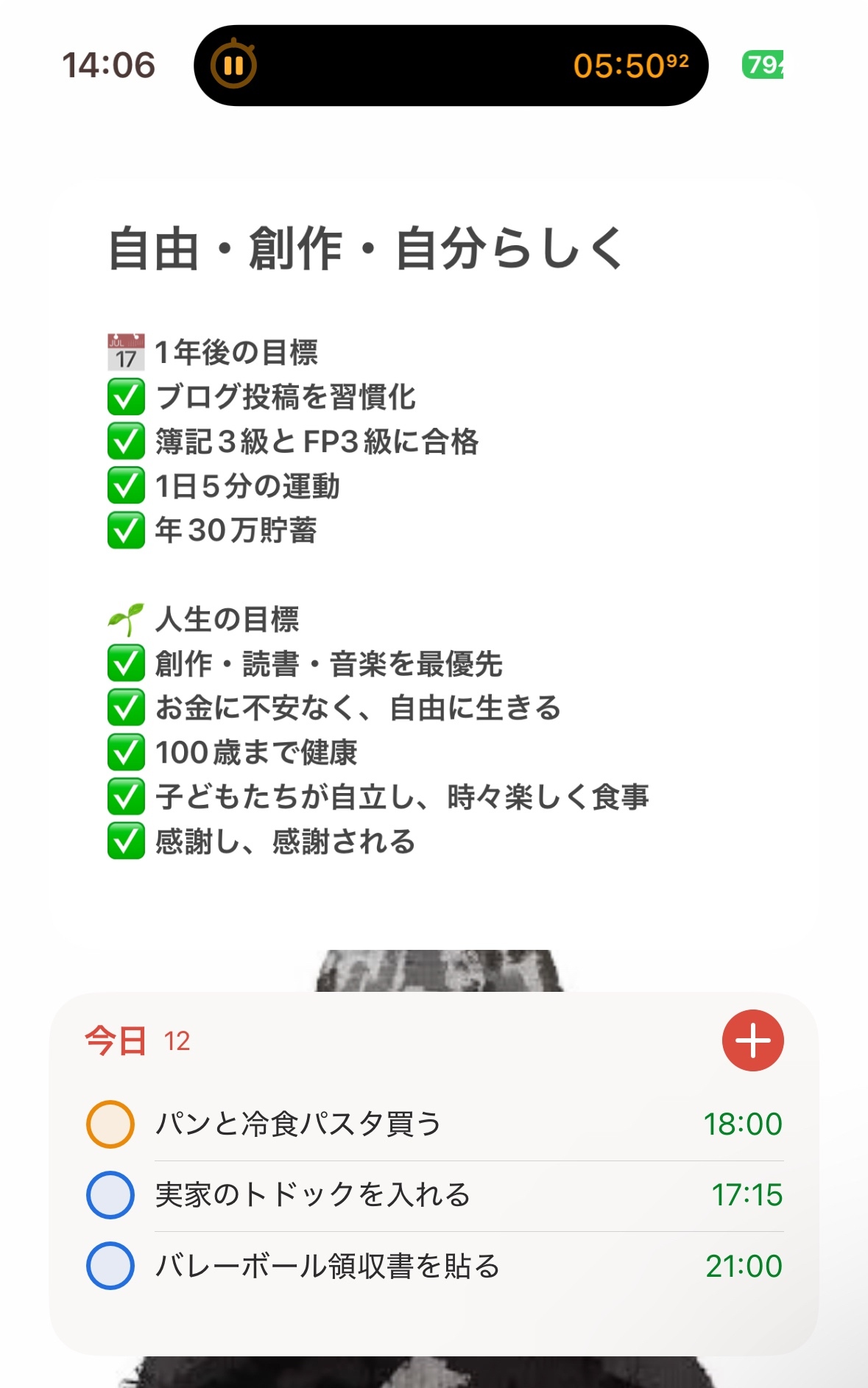This screenshot has height=1388, width=868.
Task: Mark 実家のトドックを入れる as done
Action: (110, 1195)
